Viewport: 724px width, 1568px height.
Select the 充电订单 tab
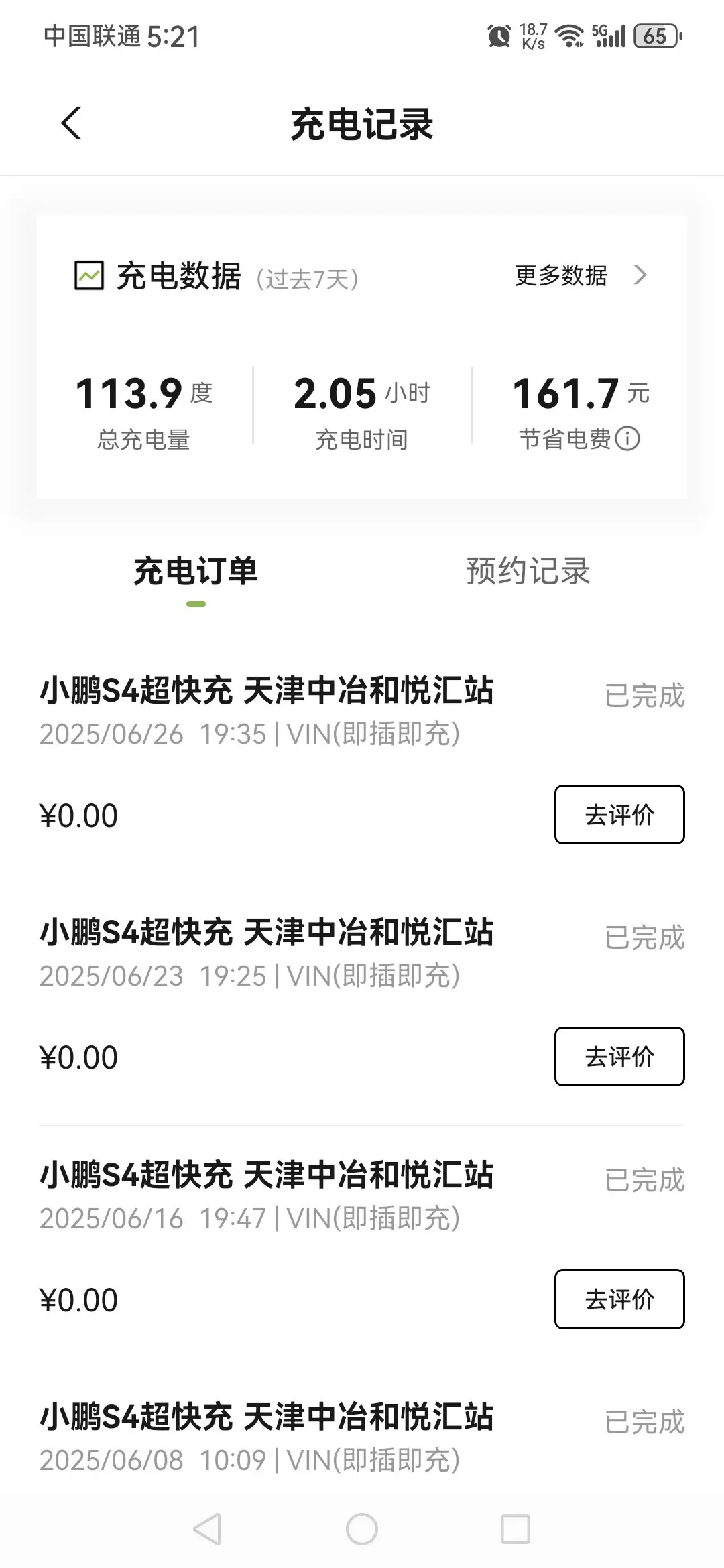(x=195, y=572)
